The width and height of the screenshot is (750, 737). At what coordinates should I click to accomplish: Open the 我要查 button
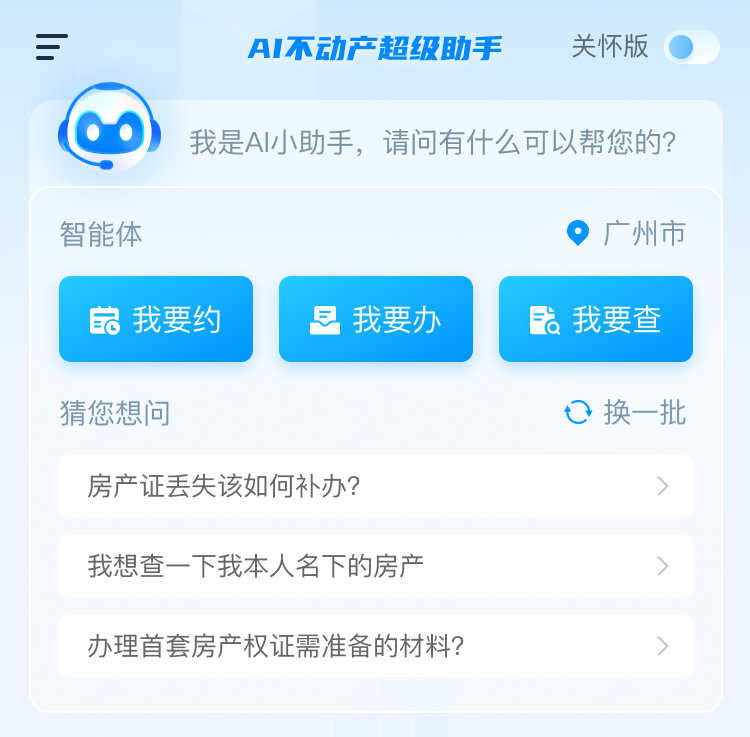pos(596,319)
